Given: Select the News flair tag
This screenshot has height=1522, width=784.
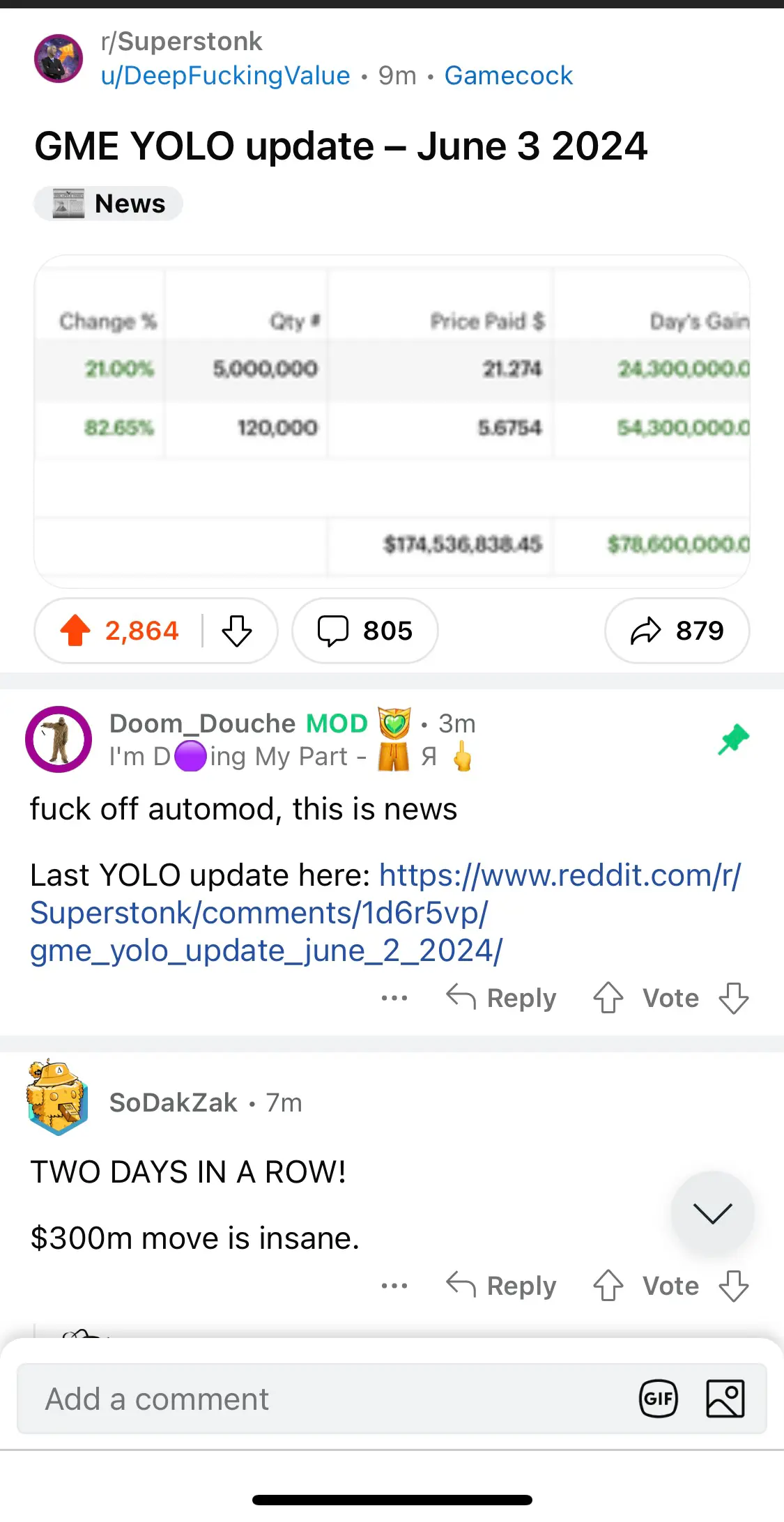Looking at the screenshot, I should pyautogui.click(x=109, y=203).
